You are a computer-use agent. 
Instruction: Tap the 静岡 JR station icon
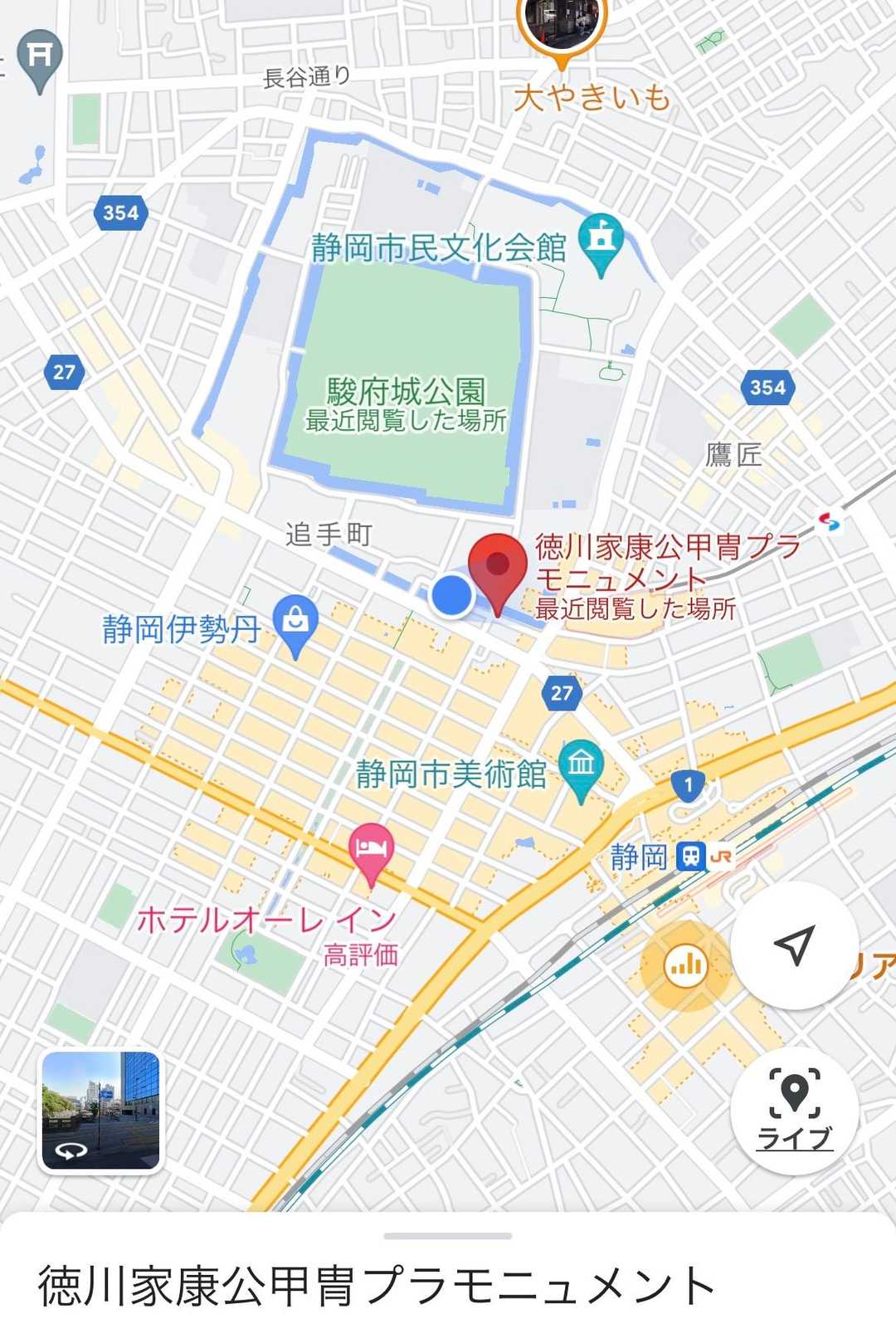point(690,856)
